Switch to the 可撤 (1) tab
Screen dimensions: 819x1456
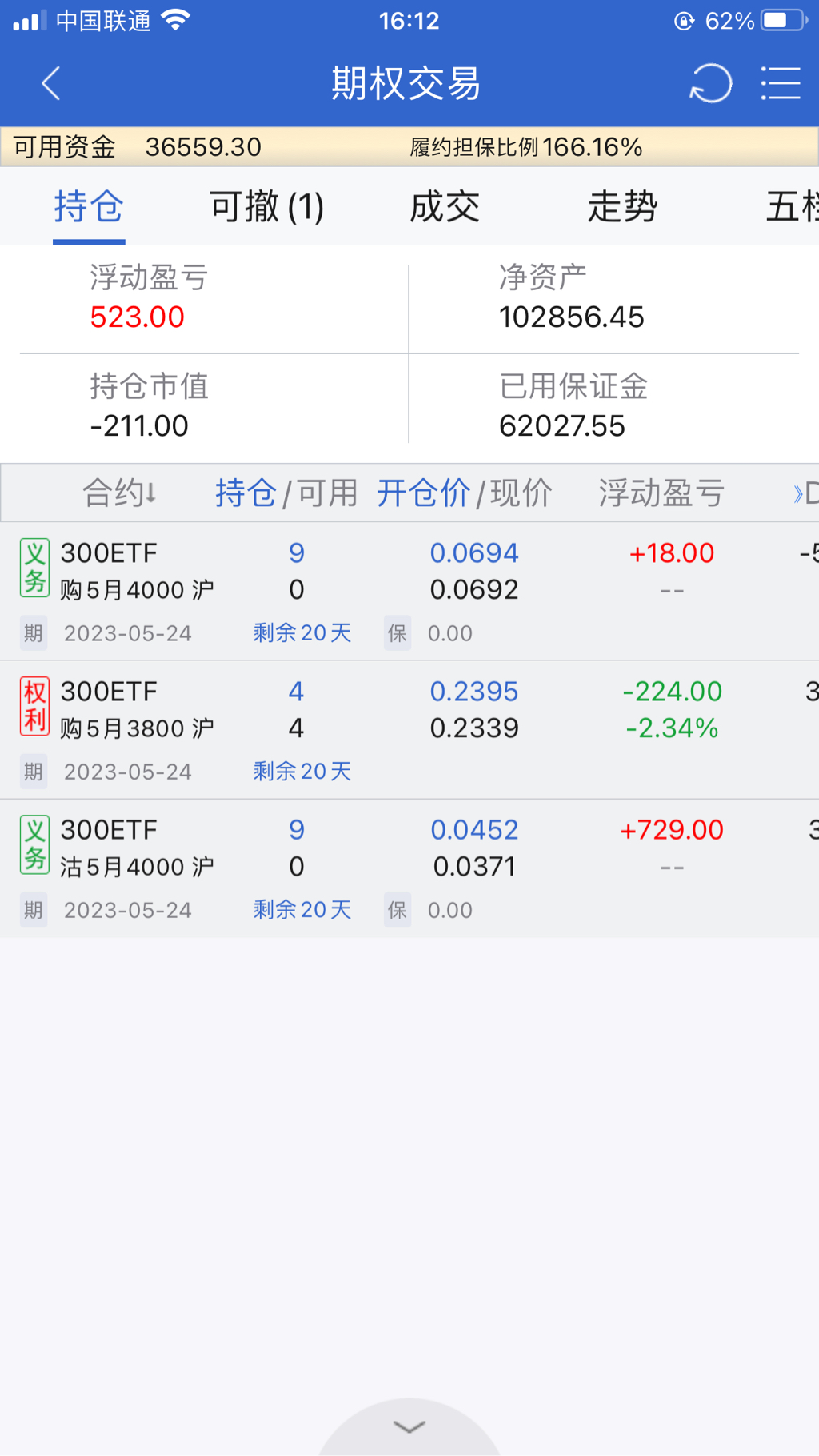pos(266,208)
